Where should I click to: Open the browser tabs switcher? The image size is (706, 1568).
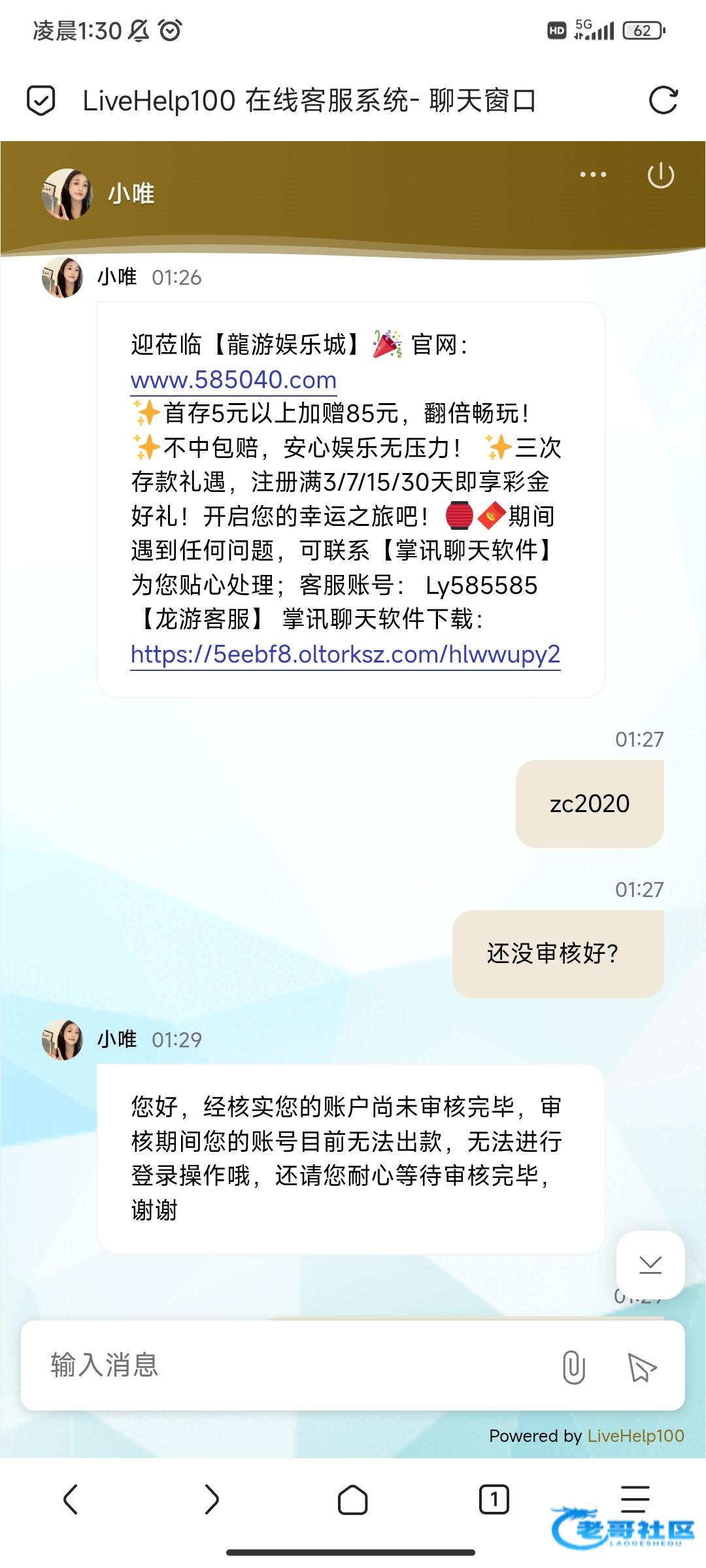click(x=494, y=1499)
